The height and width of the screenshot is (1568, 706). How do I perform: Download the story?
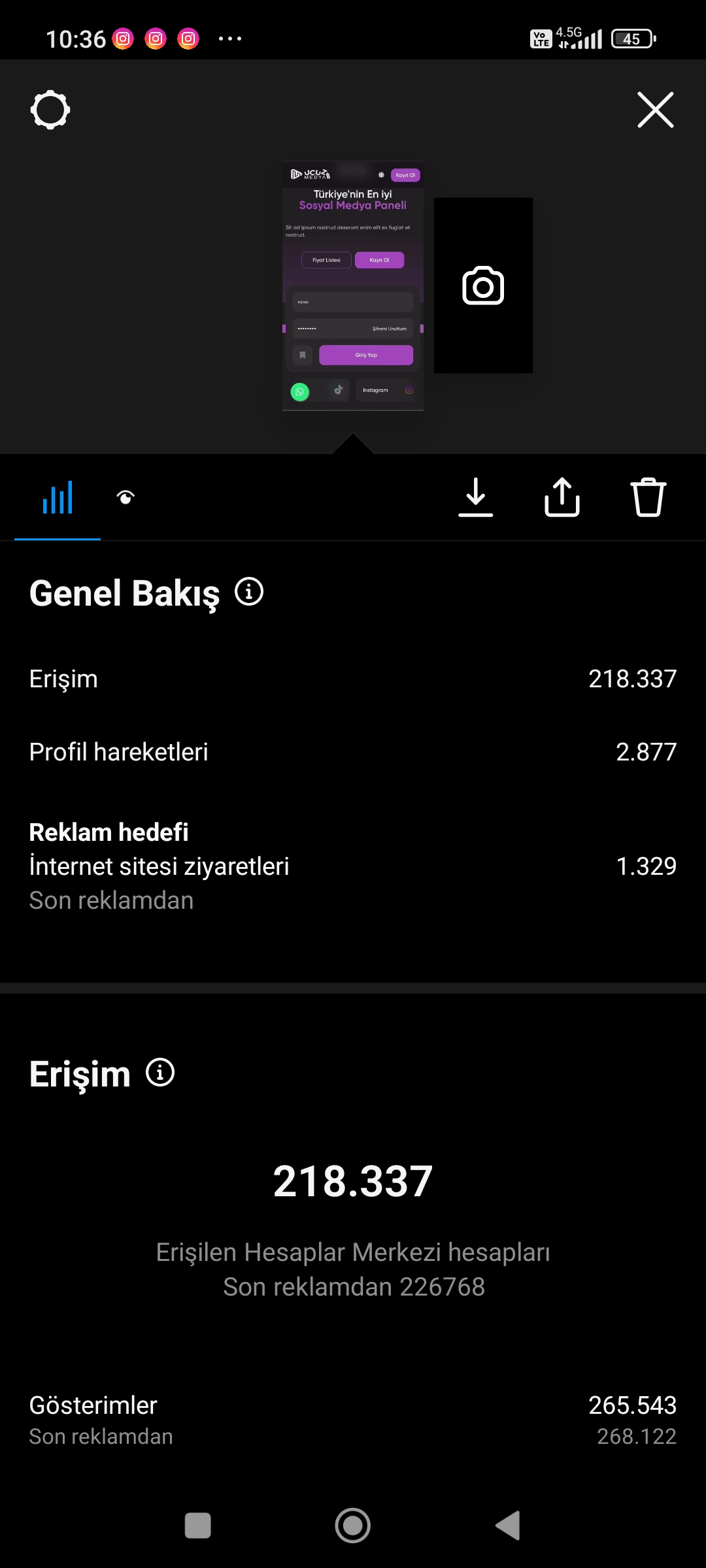coord(475,498)
